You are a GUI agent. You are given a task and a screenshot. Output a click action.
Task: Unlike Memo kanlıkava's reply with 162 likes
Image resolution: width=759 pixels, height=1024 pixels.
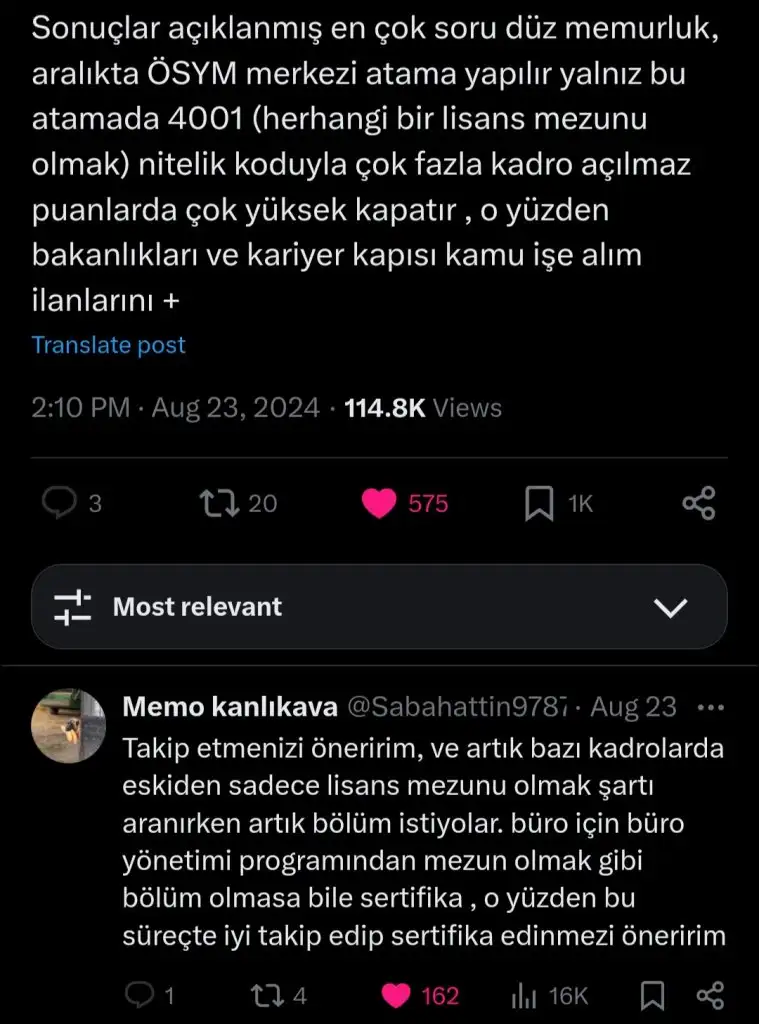click(397, 995)
